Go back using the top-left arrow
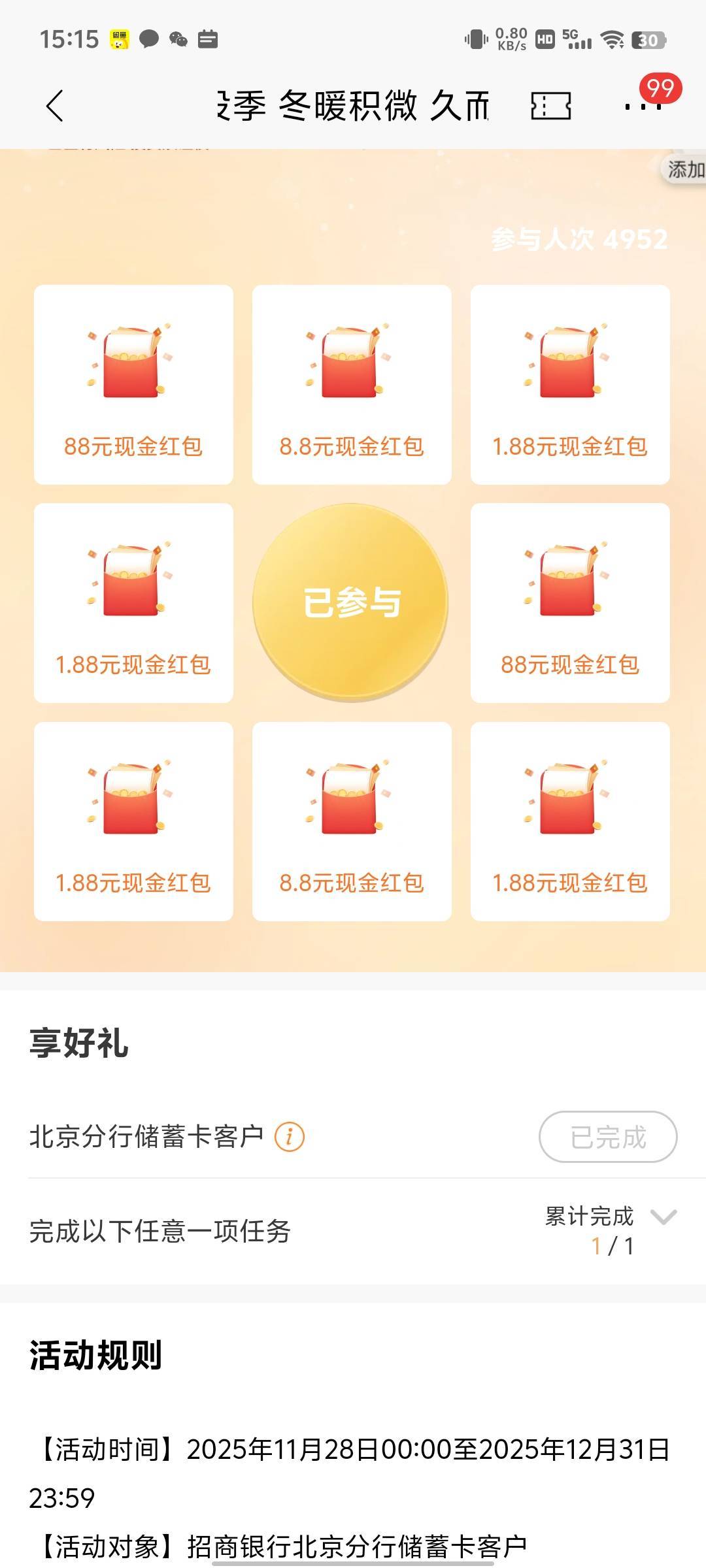706x1568 pixels. [55, 106]
